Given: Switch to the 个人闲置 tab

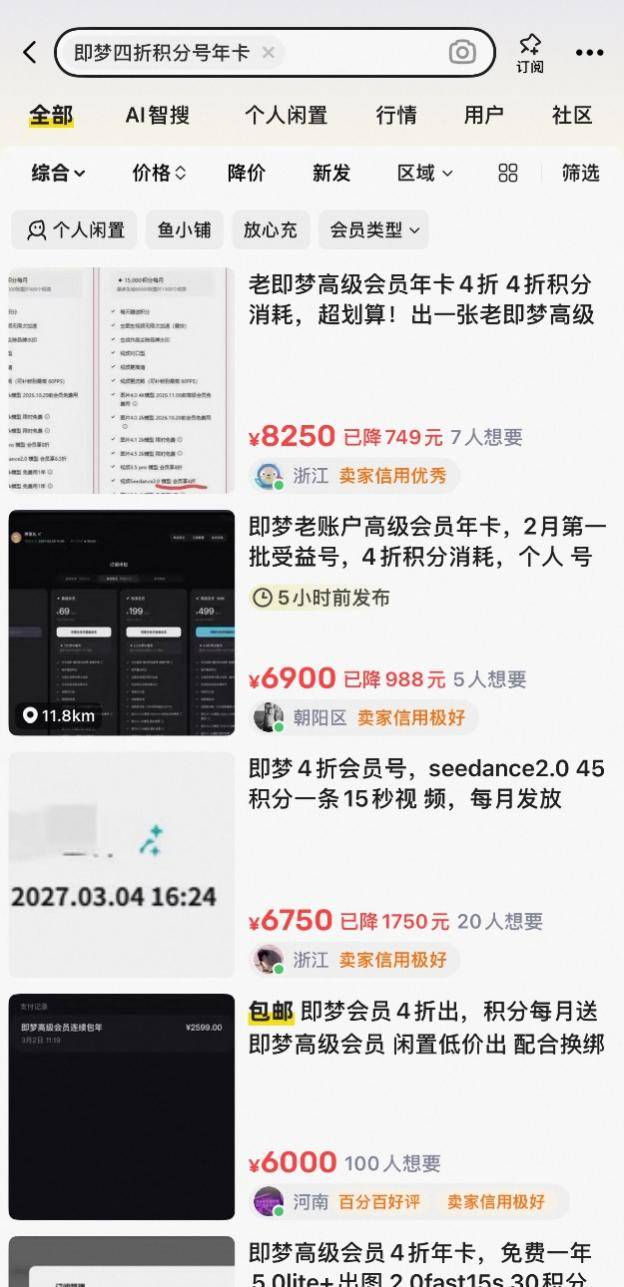Looking at the screenshot, I should tap(285, 115).
